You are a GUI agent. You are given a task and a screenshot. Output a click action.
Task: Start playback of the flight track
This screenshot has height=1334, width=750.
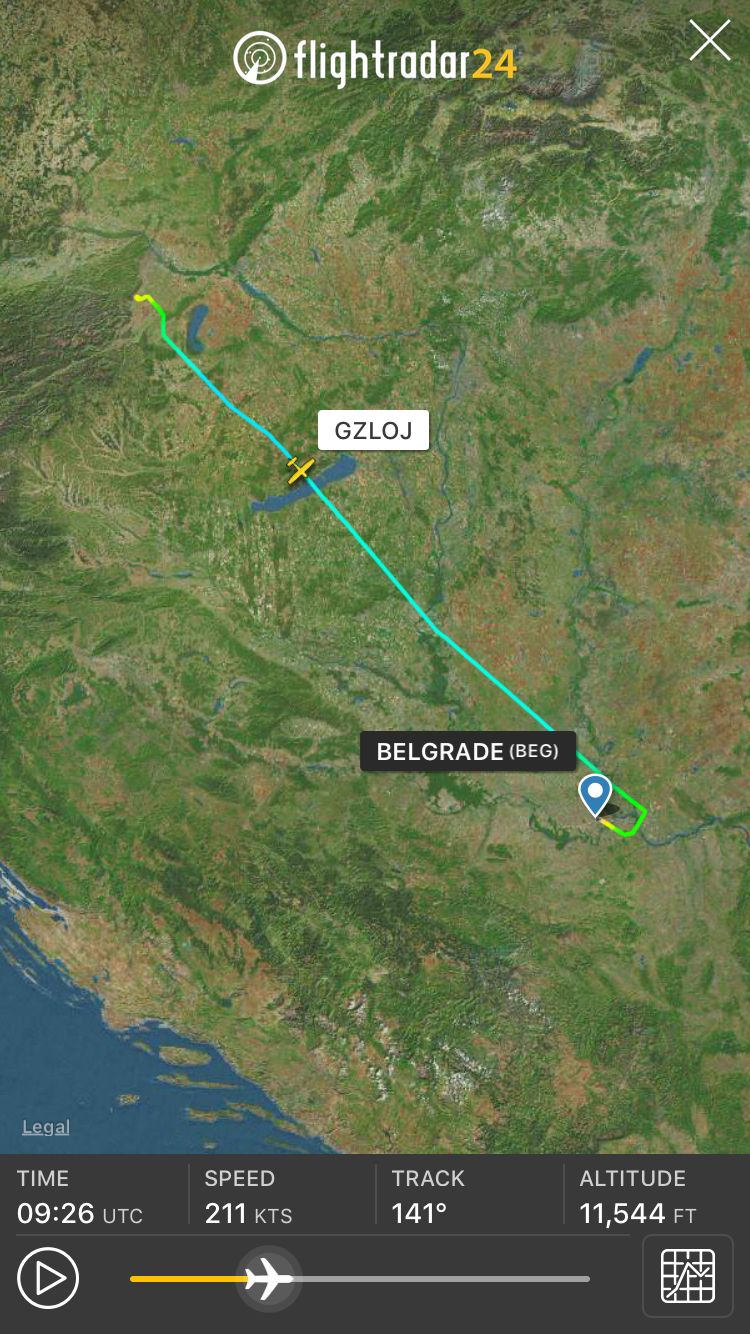pos(48,1277)
